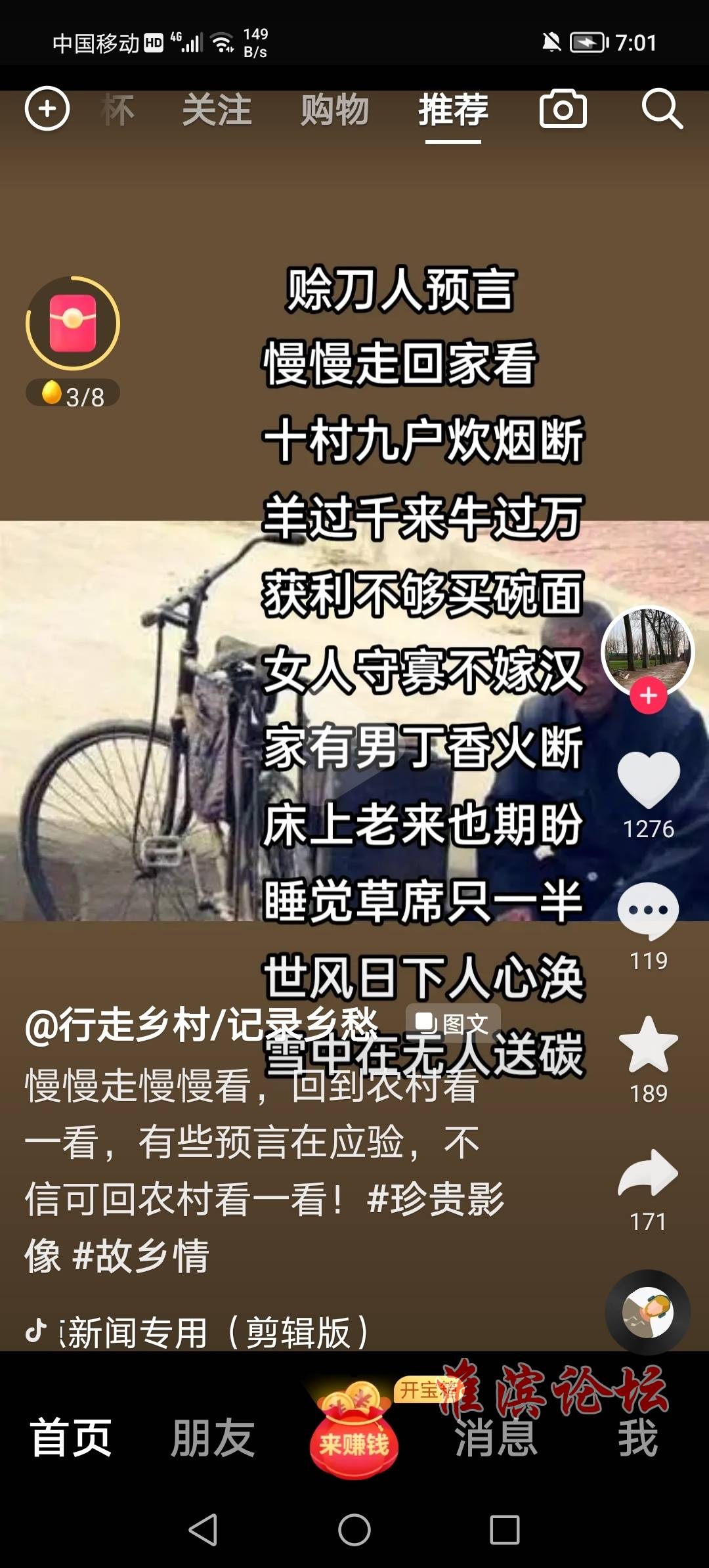Go to the 消息 tab
This screenshot has width=709, height=1568.
(496, 1438)
